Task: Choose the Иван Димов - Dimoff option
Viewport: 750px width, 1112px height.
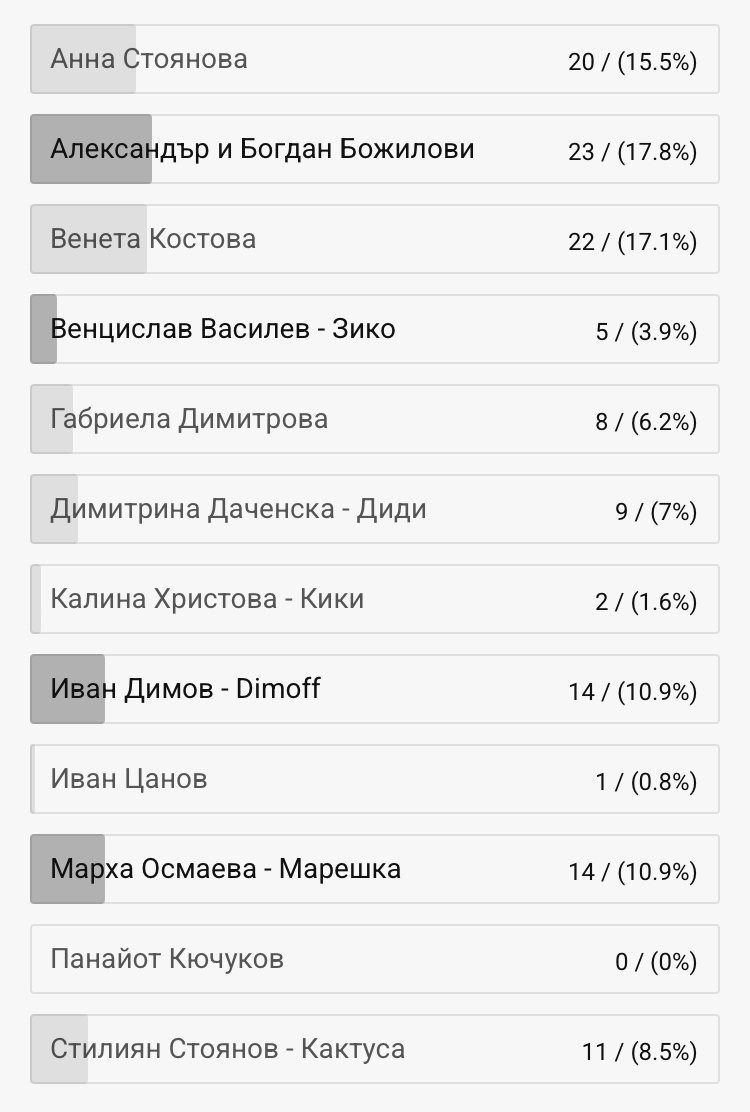Action: pos(374,689)
